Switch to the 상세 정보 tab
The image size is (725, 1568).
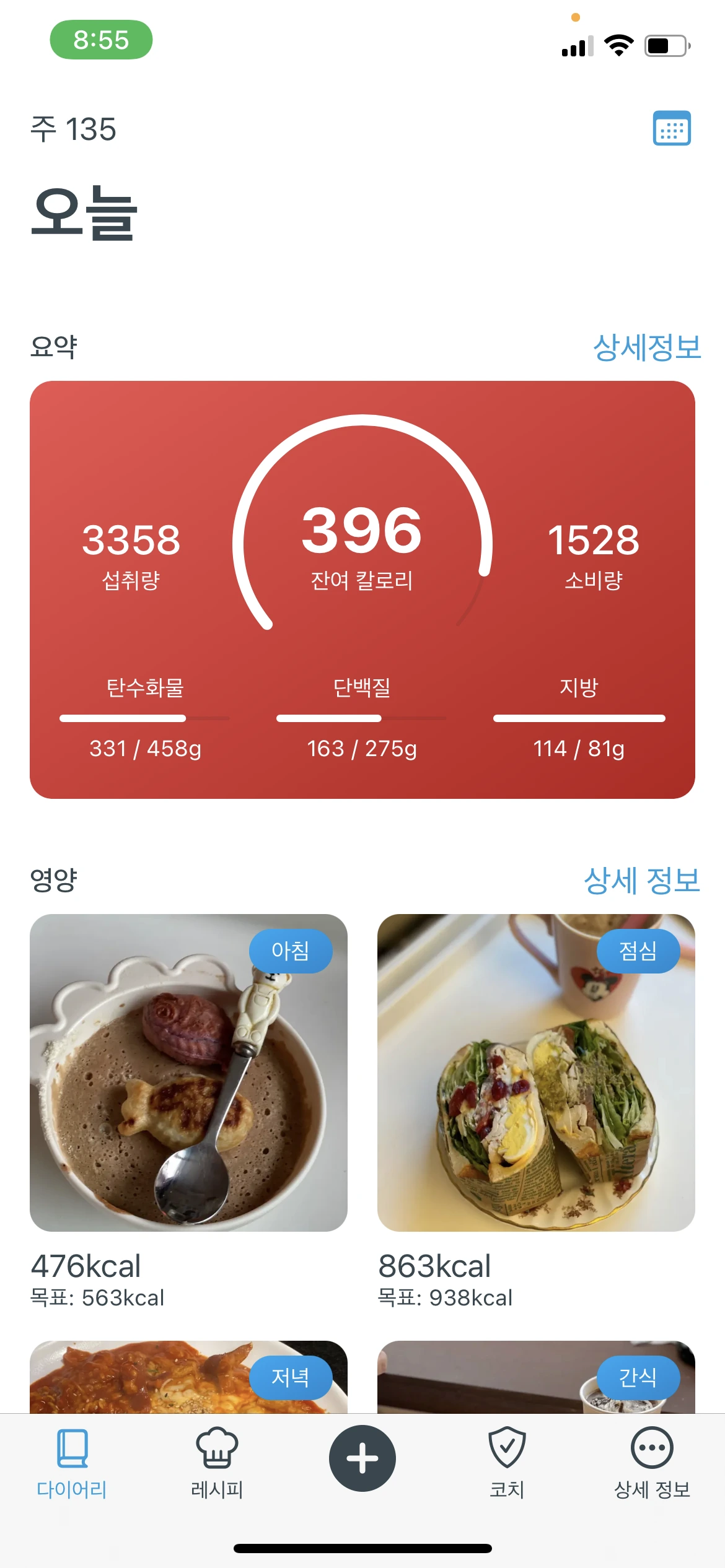coord(652,1463)
